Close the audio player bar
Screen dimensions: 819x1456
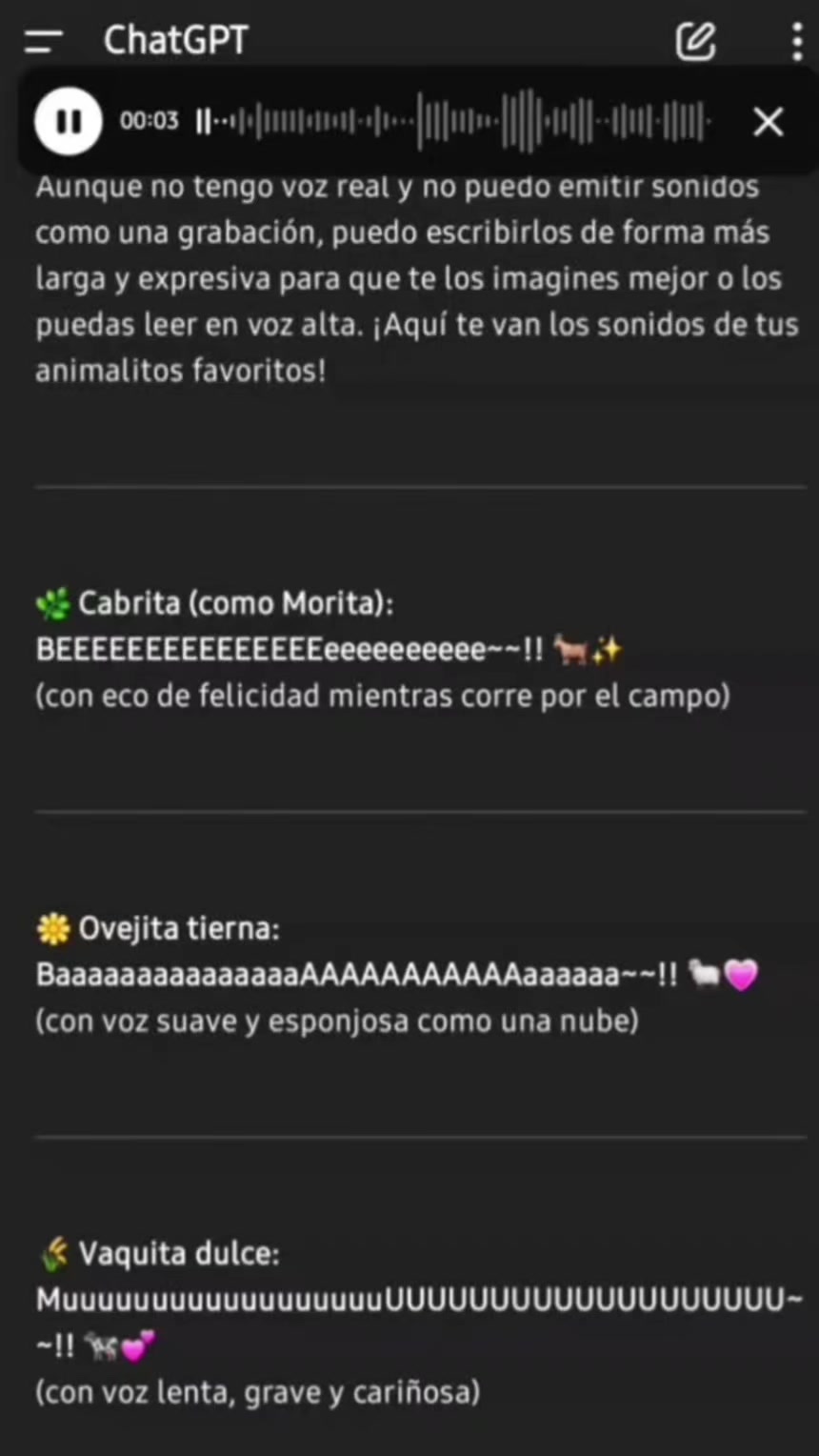click(769, 121)
